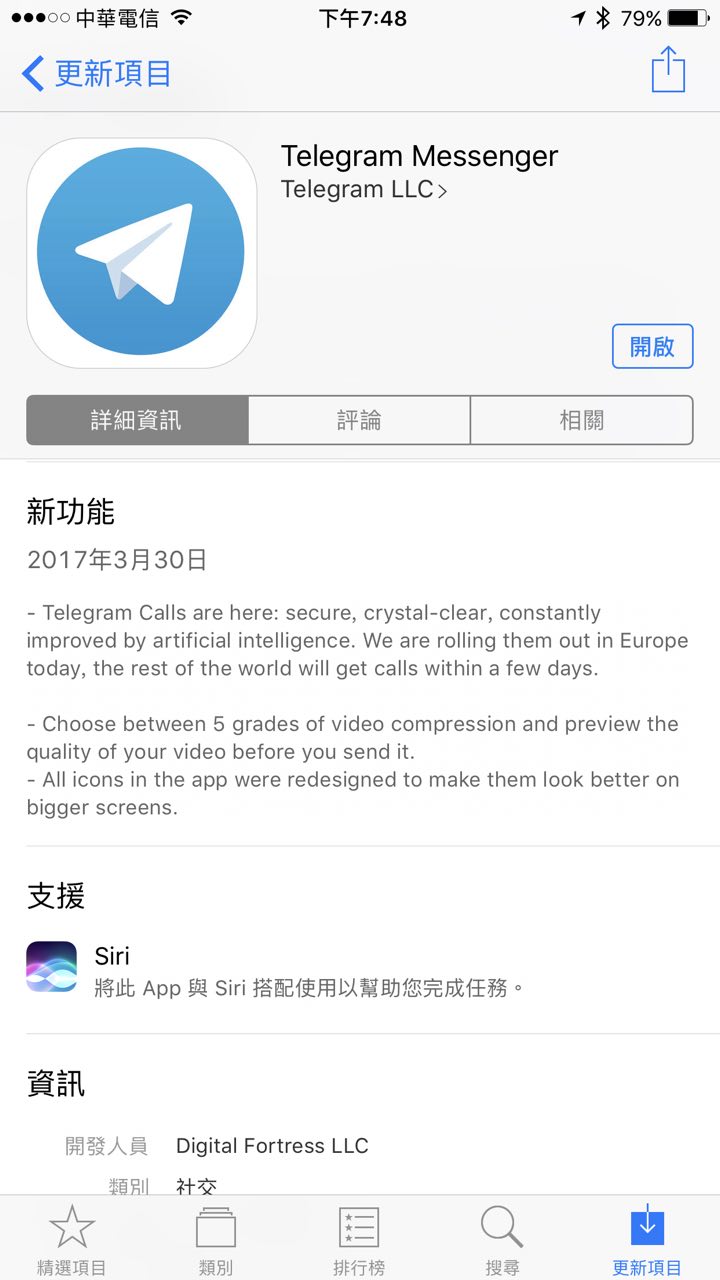This screenshot has width=720, height=1280.
Task: Switch to the 相關 segment
Action: (581, 420)
